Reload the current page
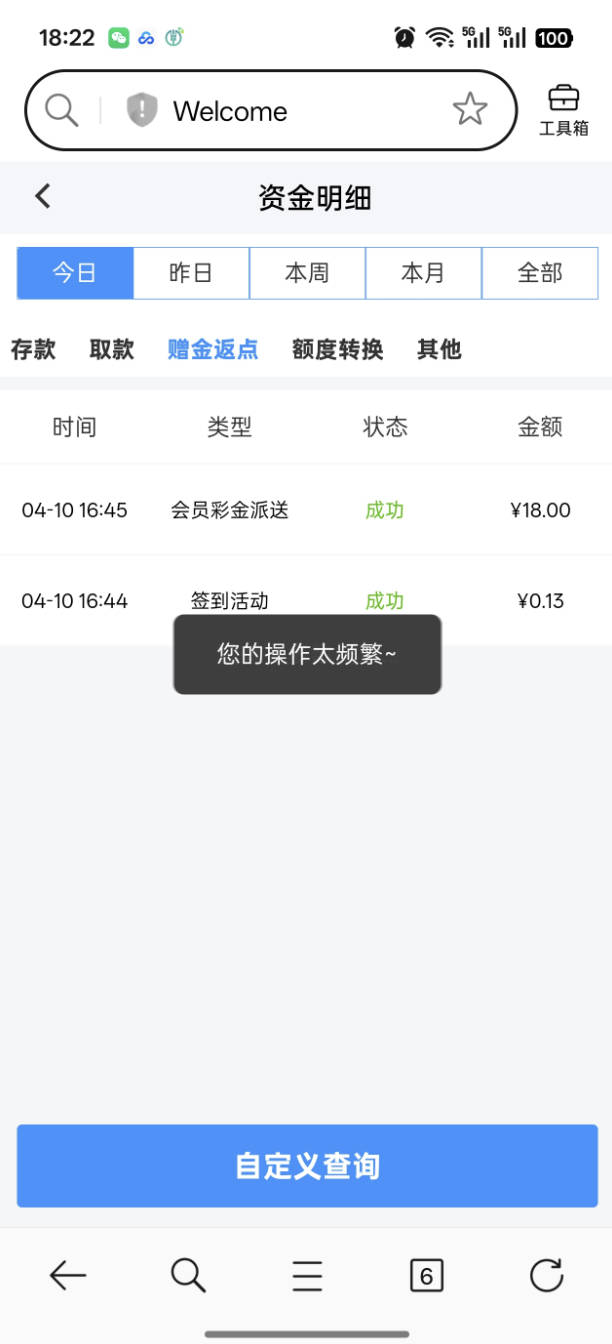This screenshot has width=612, height=1344. tap(546, 1276)
